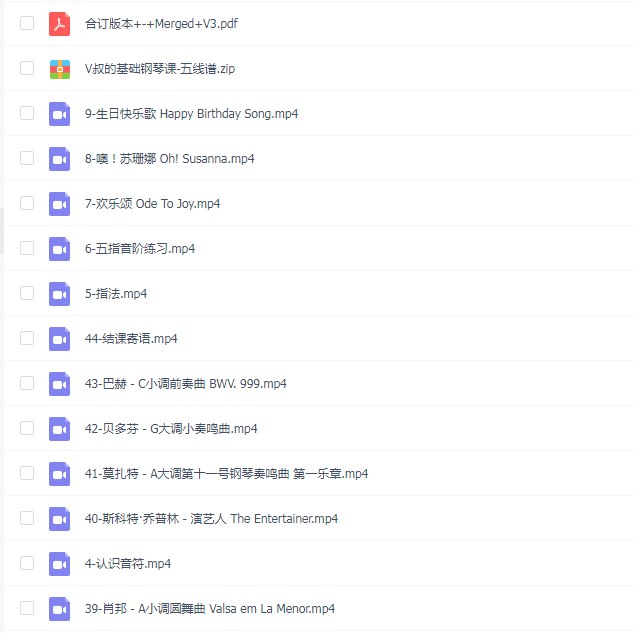This screenshot has width=633, height=633.
Task: Play 39-肖邦 A小调圆舞曲 Valsa em La Menor.mp4
Action: (210, 608)
